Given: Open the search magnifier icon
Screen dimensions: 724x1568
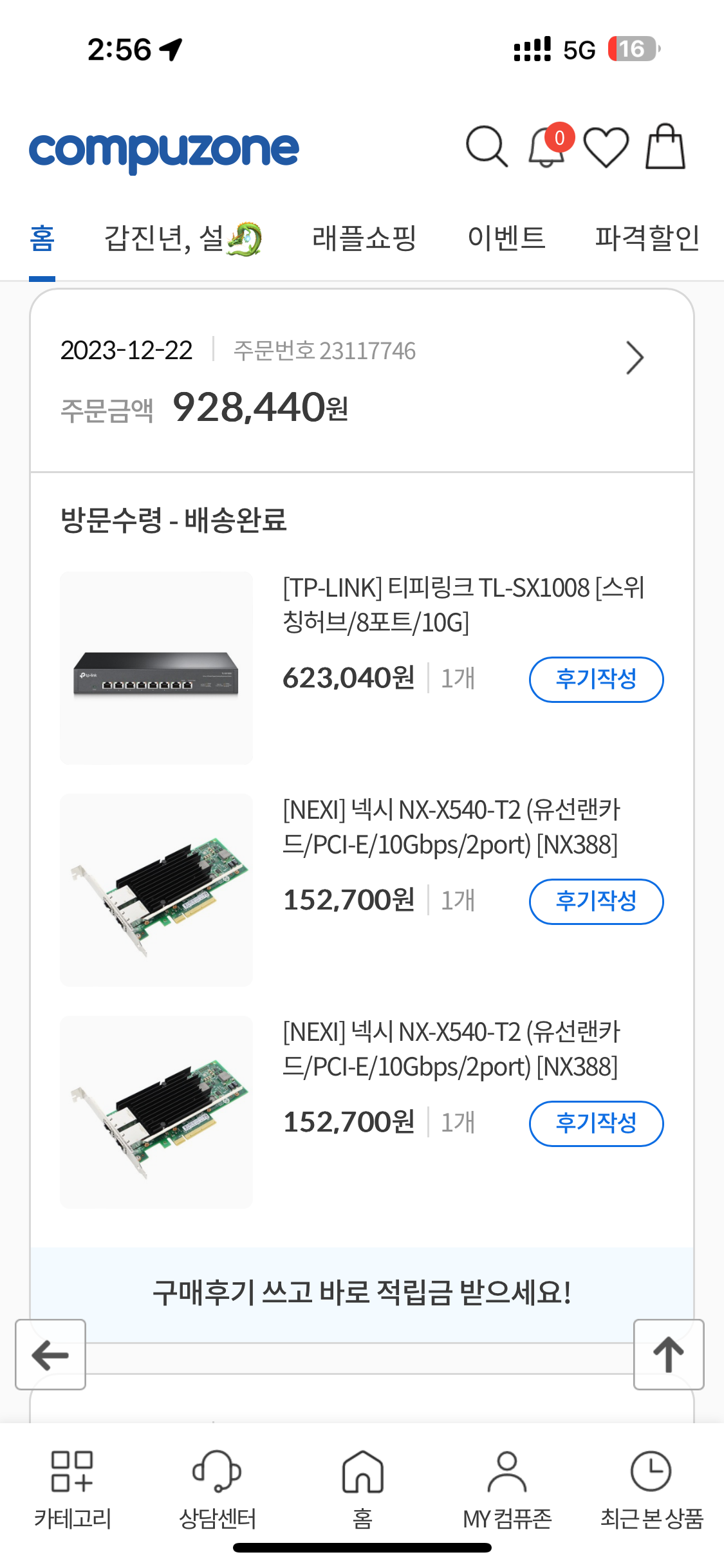Looking at the screenshot, I should click(x=487, y=147).
